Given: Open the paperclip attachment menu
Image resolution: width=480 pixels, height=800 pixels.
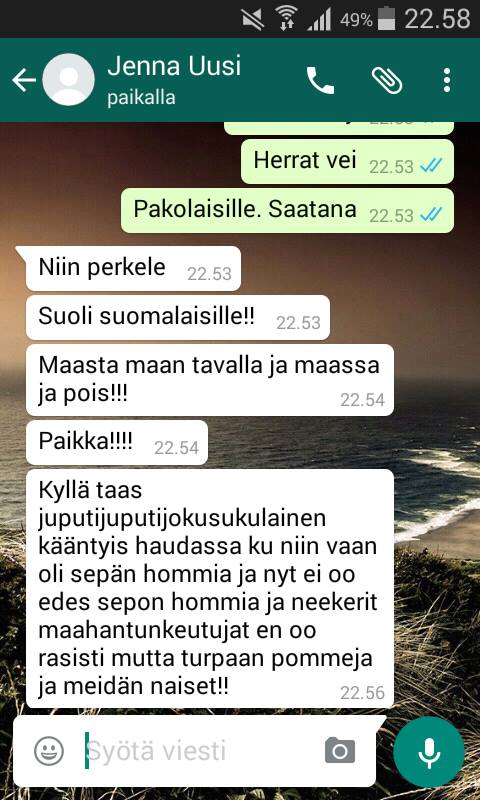Looking at the screenshot, I should 386,80.
